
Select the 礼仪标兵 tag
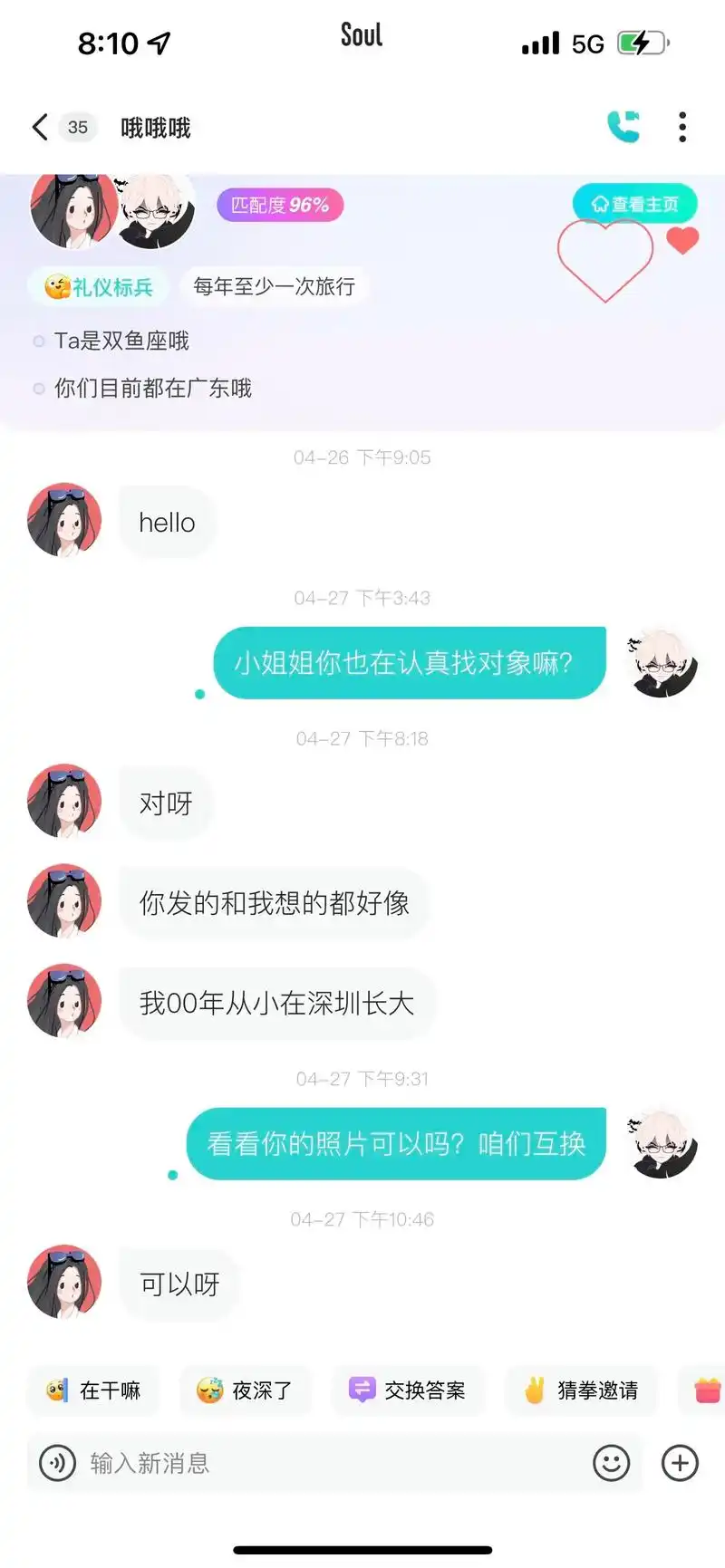98,286
